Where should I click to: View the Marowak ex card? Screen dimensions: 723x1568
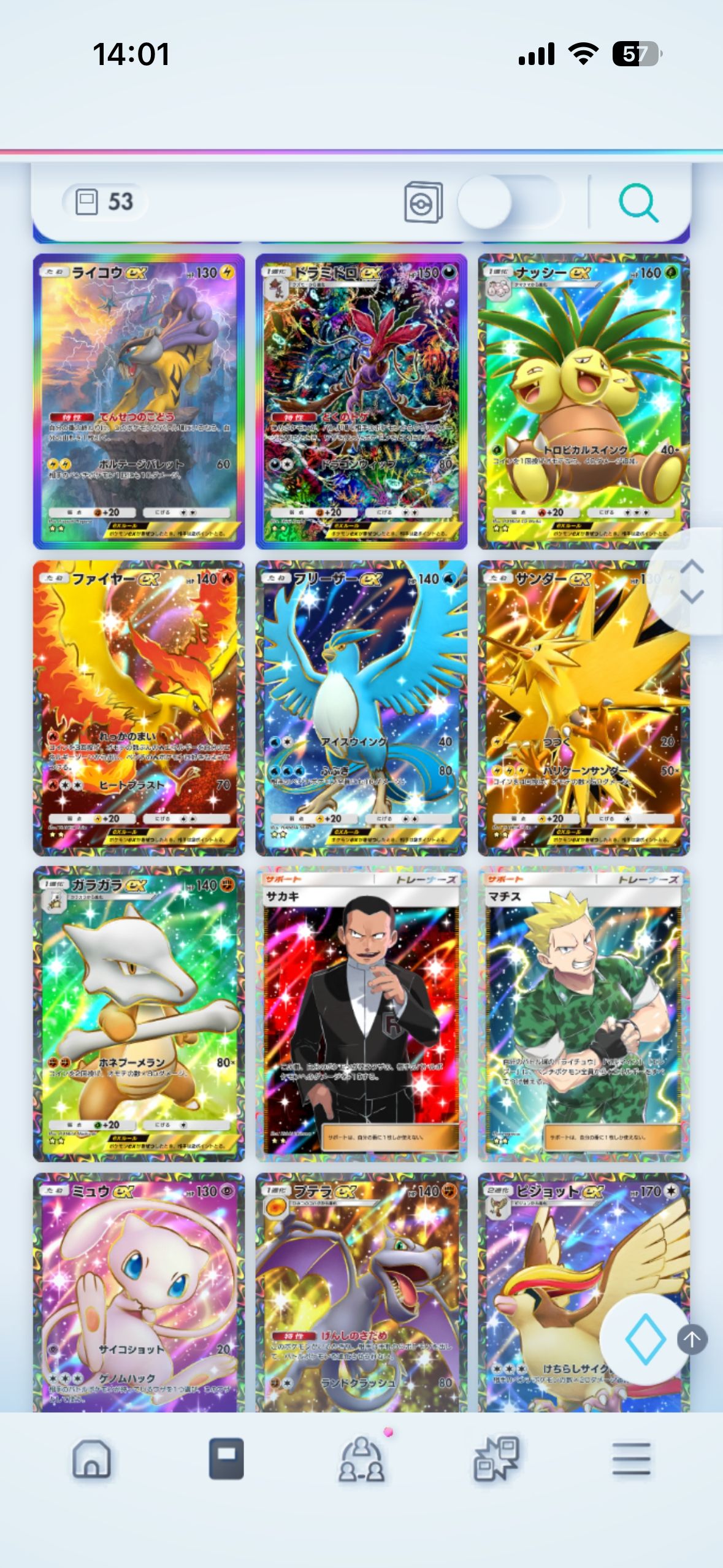coord(139,1013)
